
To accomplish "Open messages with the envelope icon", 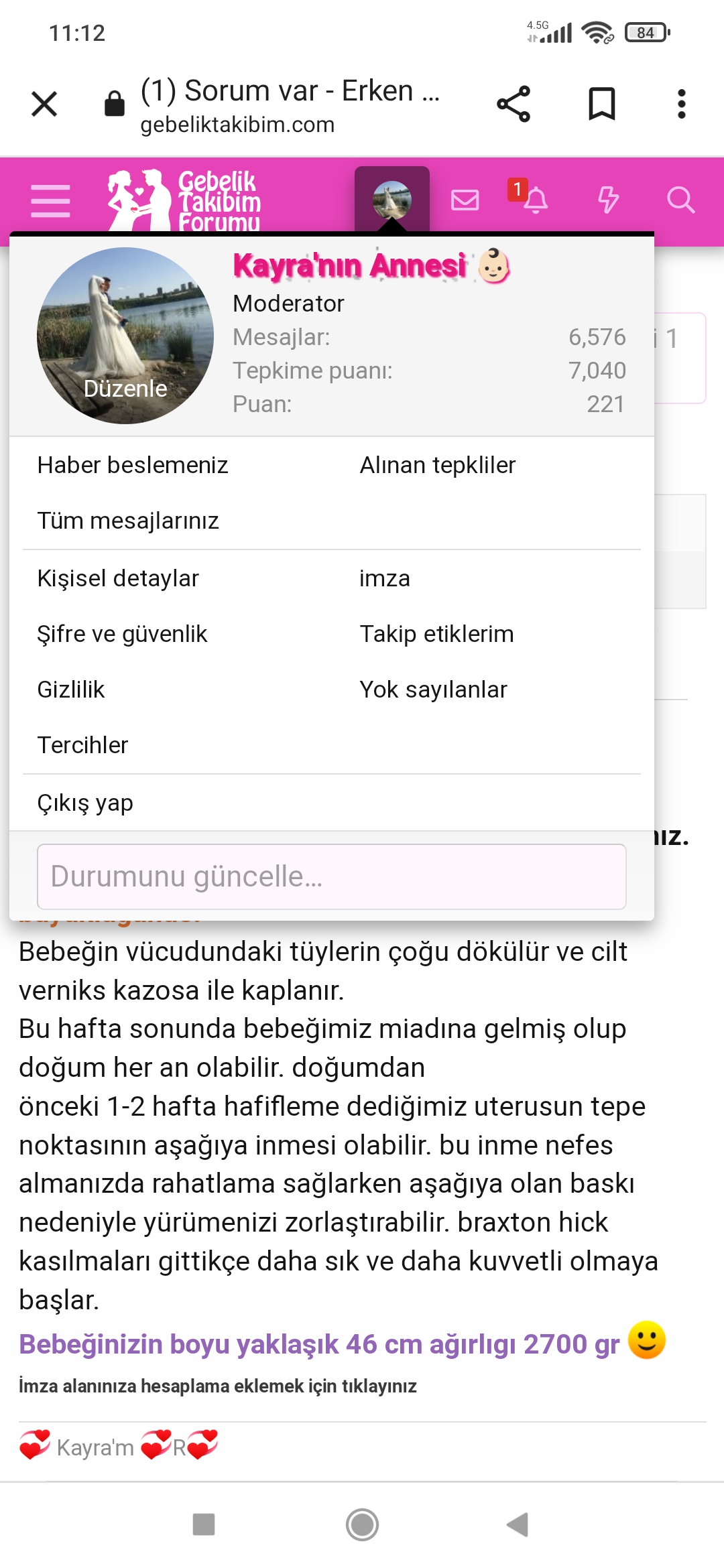I will tap(465, 199).
